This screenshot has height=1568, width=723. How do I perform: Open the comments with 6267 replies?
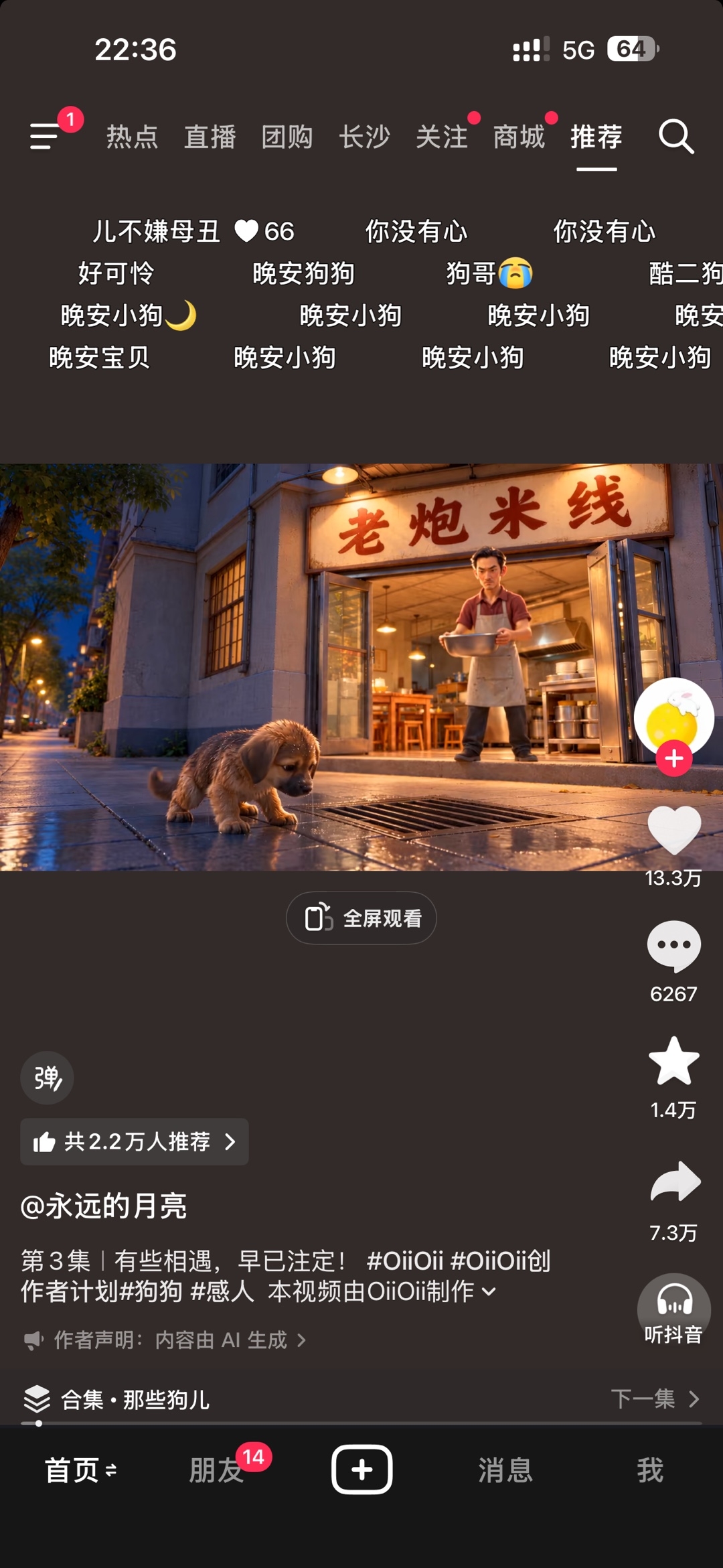[x=674, y=946]
